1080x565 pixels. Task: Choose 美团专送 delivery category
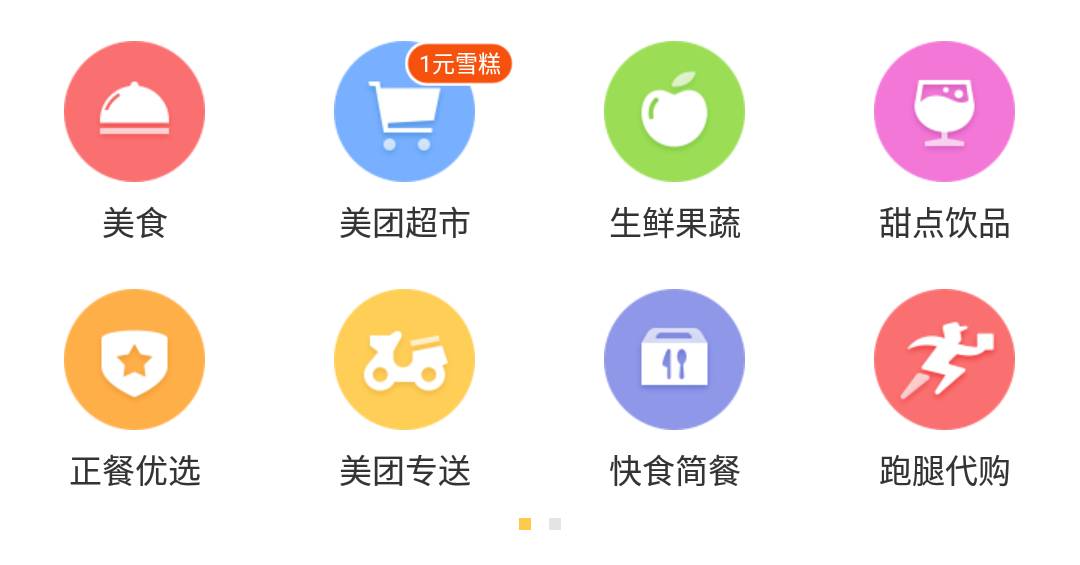point(404,360)
